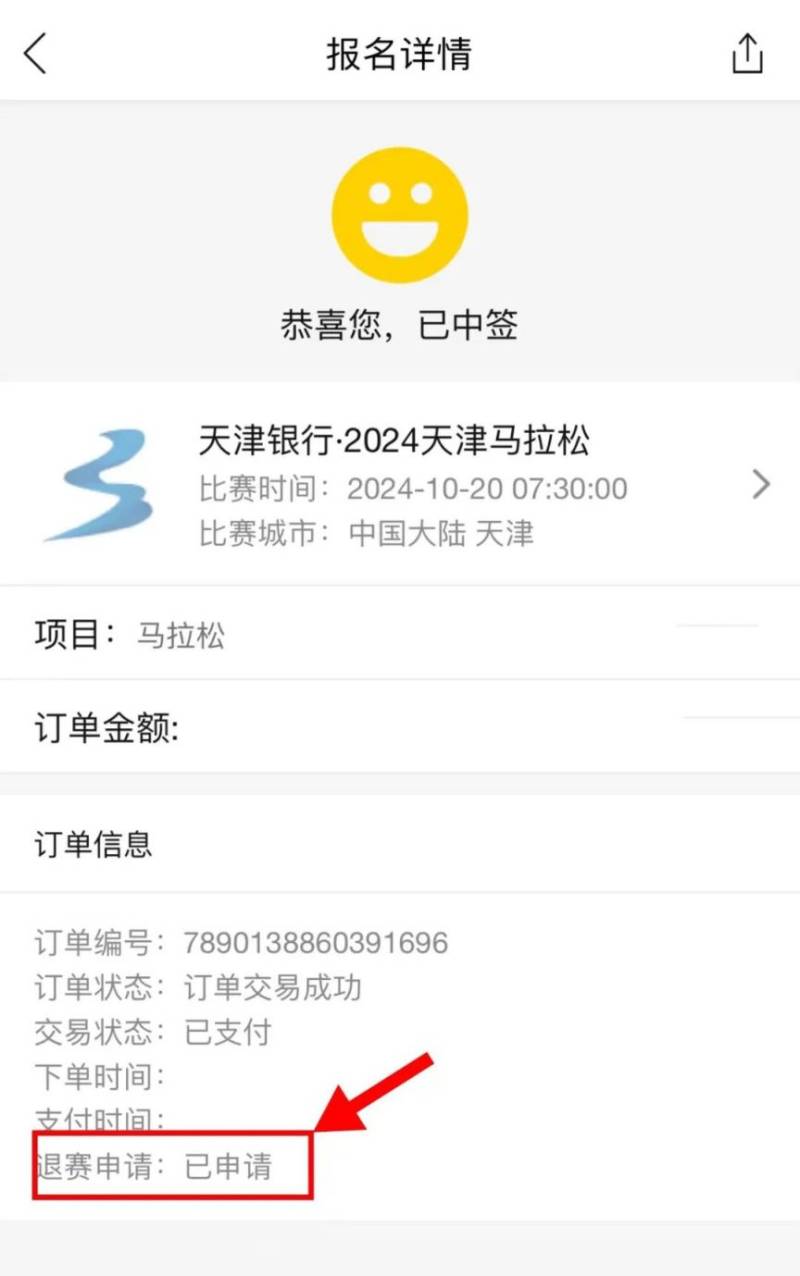Tap the order number 7890138860391696
The height and width of the screenshot is (1276, 800).
[316, 943]
